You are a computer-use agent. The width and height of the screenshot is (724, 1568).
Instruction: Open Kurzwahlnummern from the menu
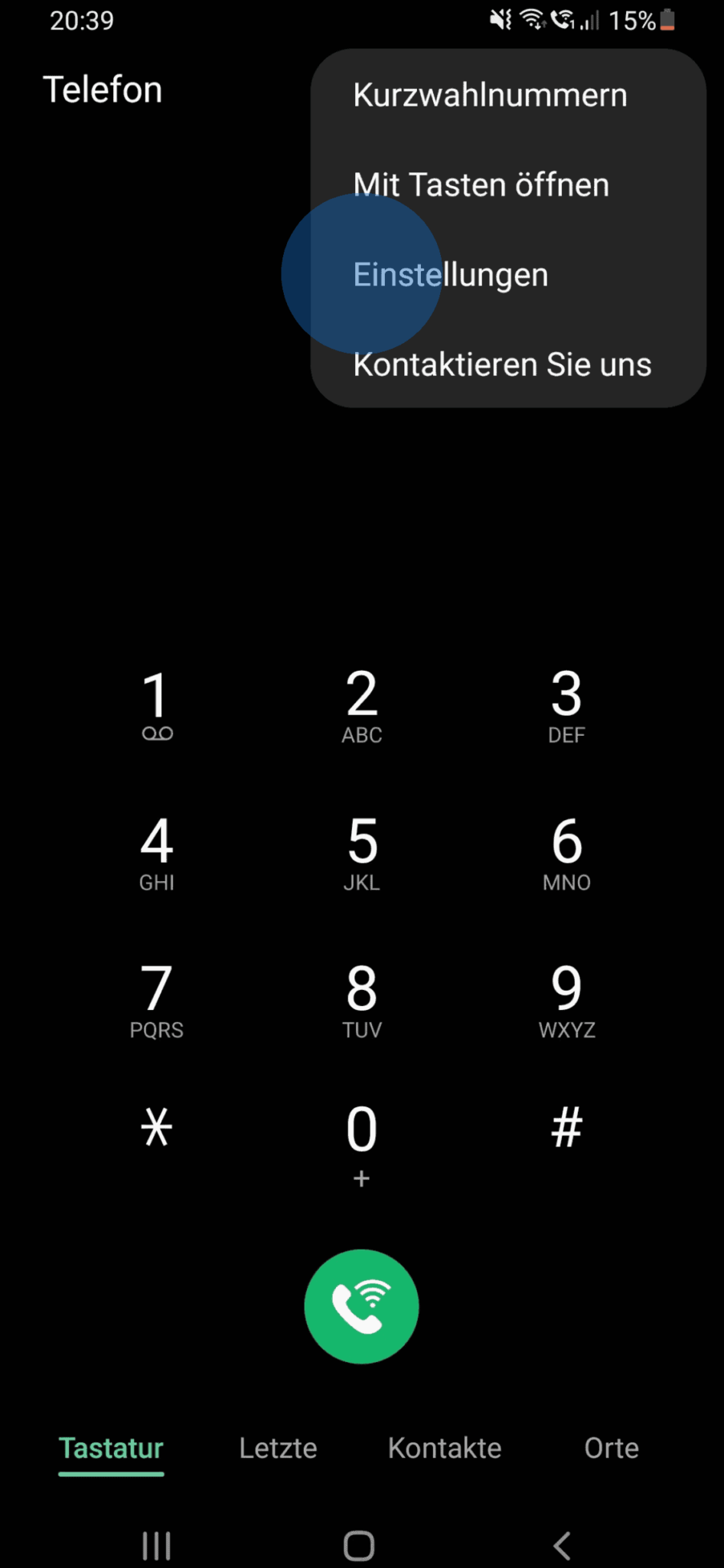(490, 96)
